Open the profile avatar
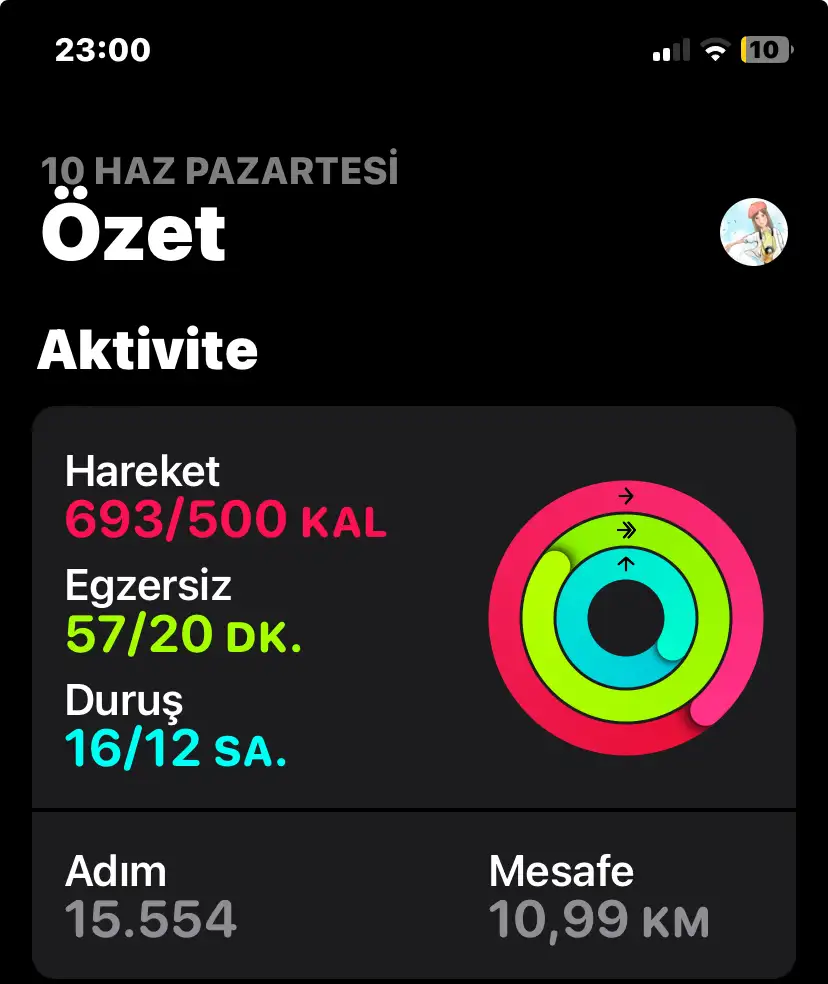828x984 pixels. pos(754,232)
